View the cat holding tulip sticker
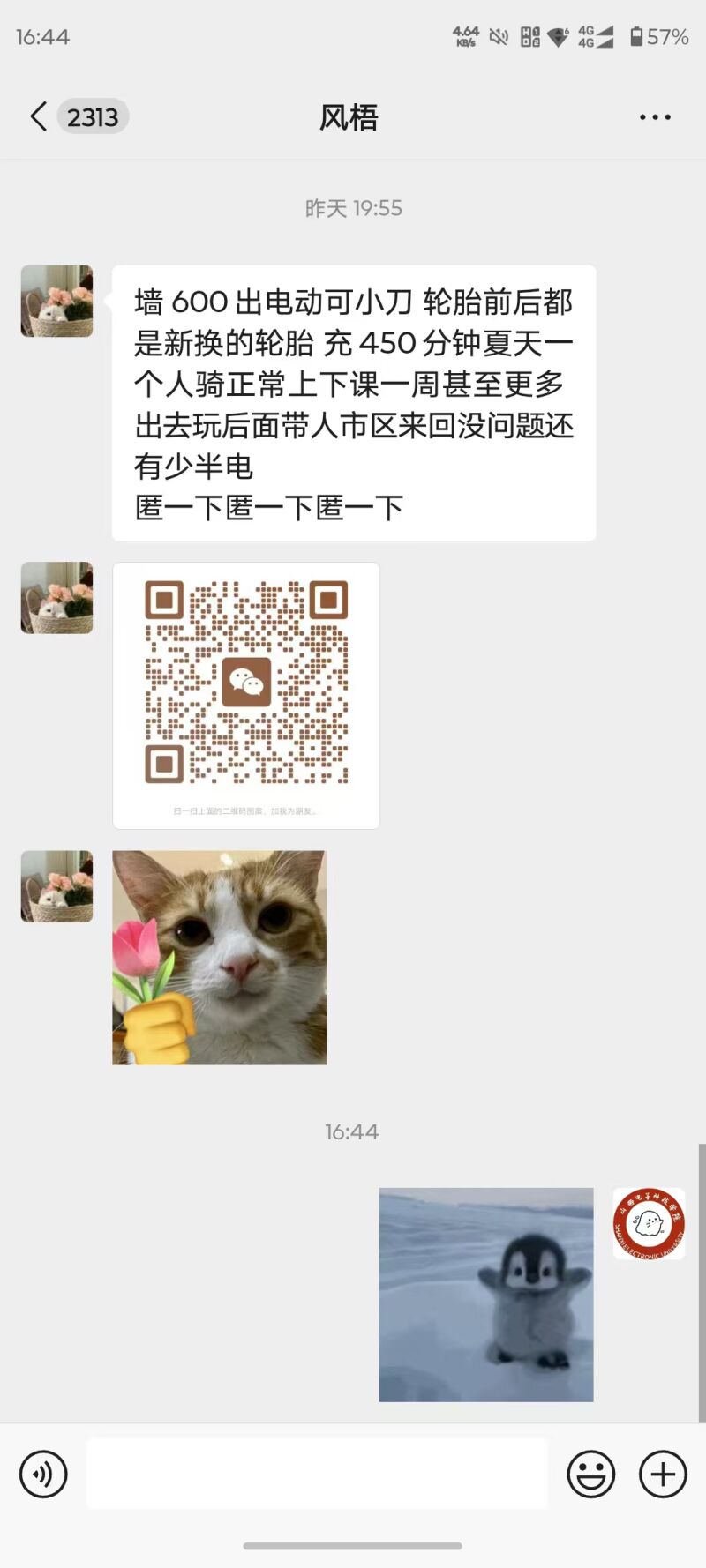The image size is (706, 1568). pyautogui.click(x=220, y=957)
